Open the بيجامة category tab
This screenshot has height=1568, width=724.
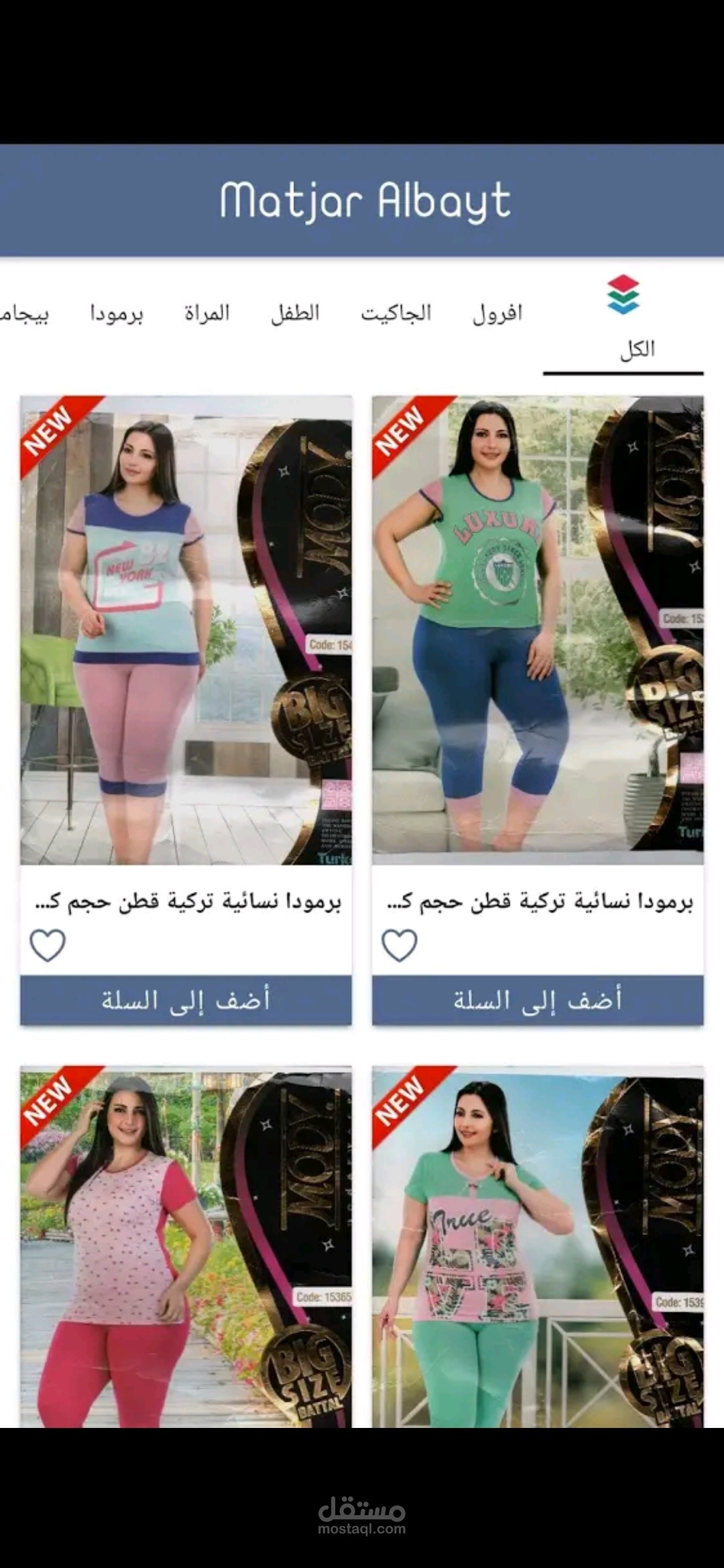click(x=25, y=314)
